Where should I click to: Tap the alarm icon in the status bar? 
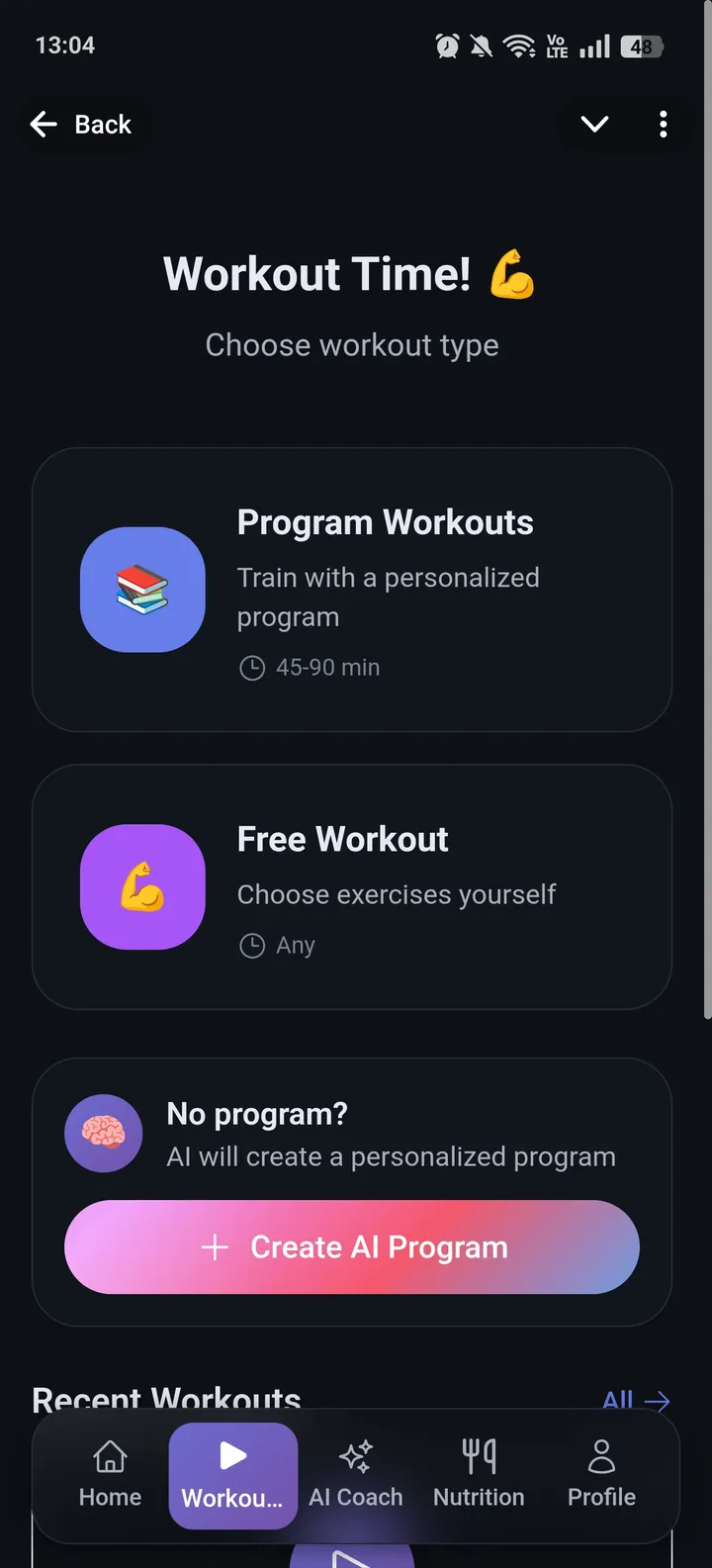click(x=447, y=46)
